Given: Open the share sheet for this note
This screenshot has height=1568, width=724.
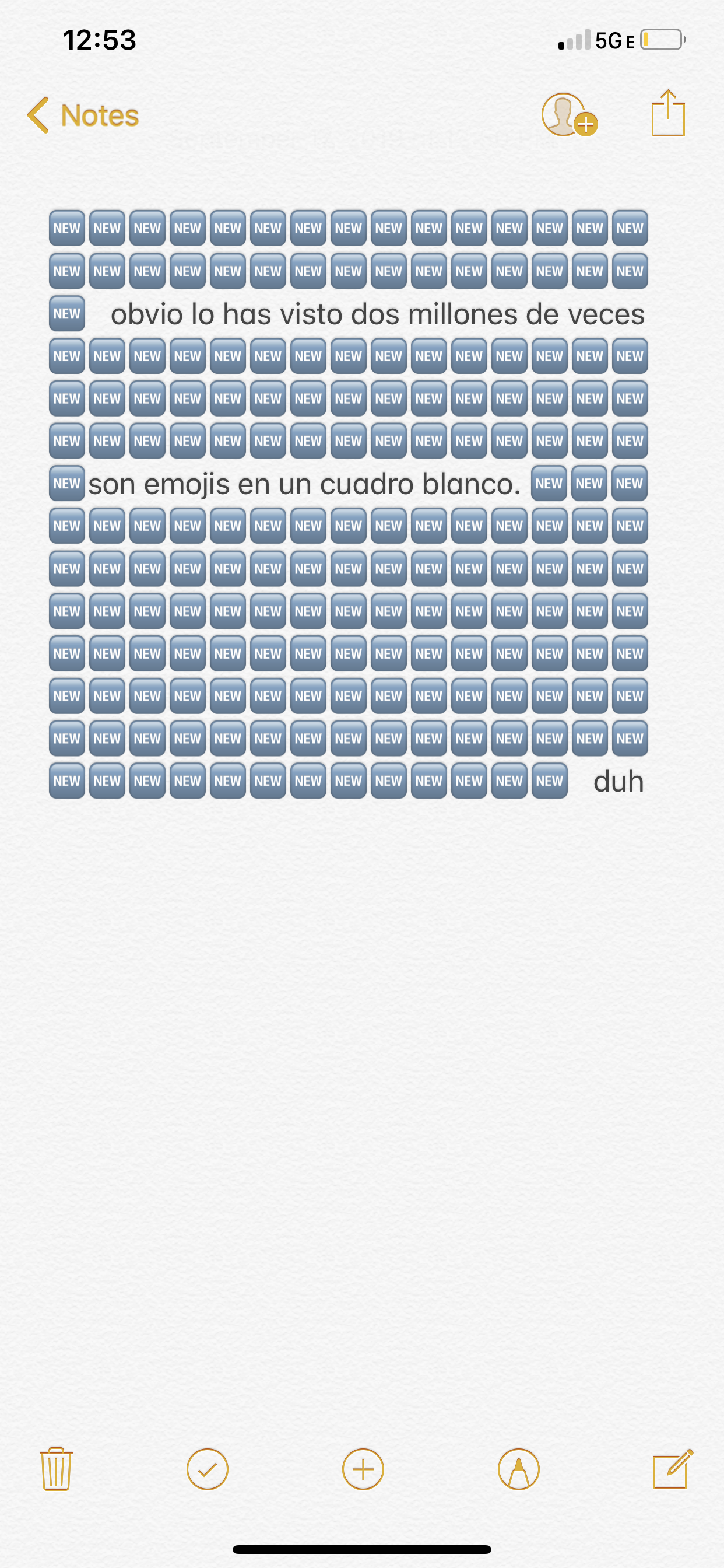Looking at the screenshot, I should 668,114.
